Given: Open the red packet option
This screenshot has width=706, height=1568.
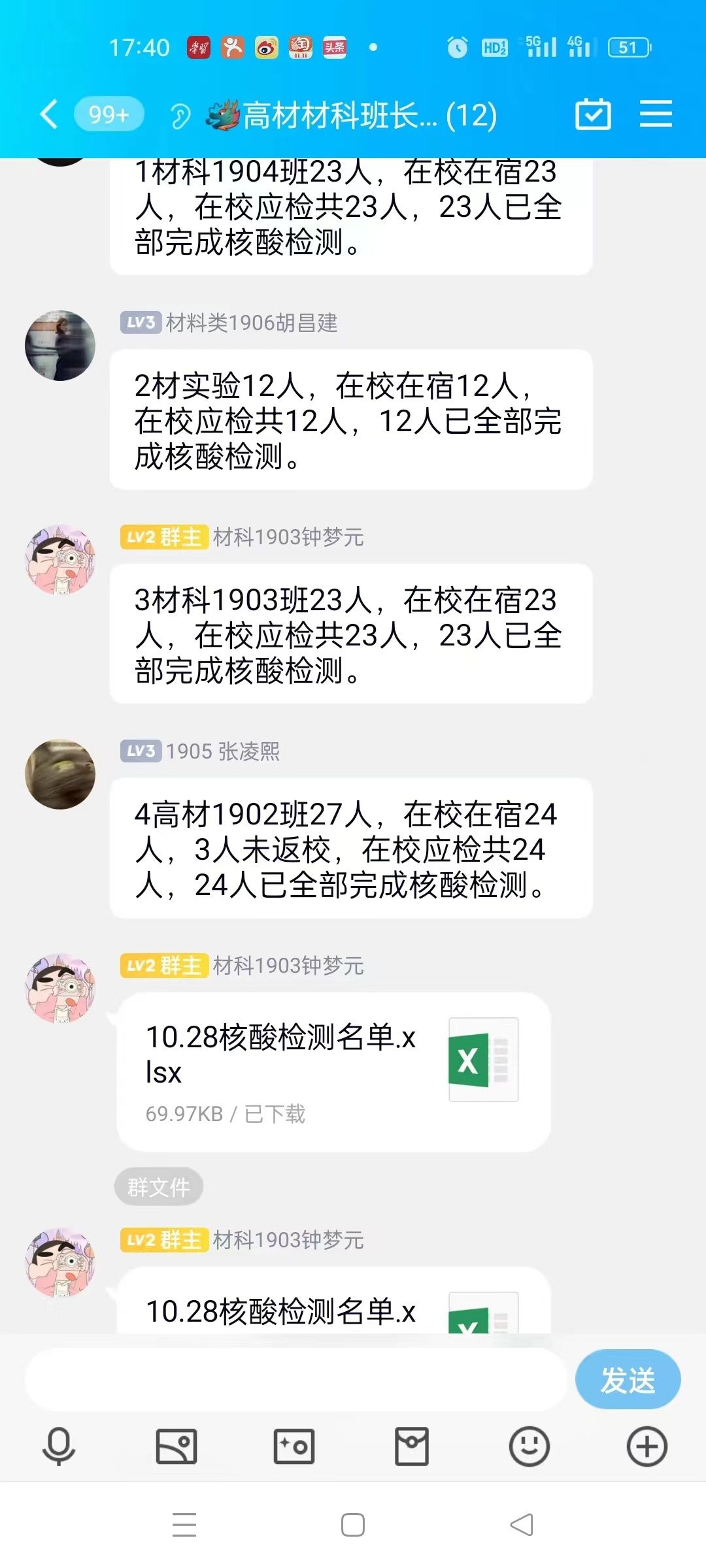Looking at the screenshot, I should click(412, 1446).
